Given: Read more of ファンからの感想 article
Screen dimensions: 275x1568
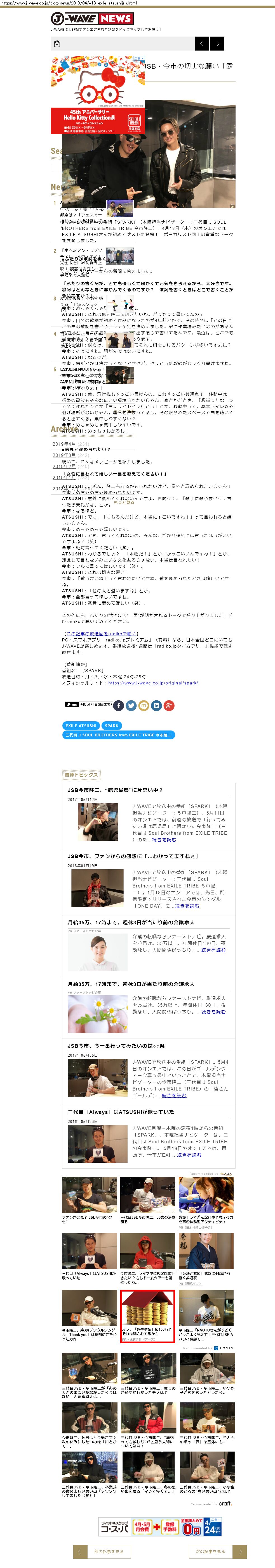Looking at the screenshot, I should [187, 906].
